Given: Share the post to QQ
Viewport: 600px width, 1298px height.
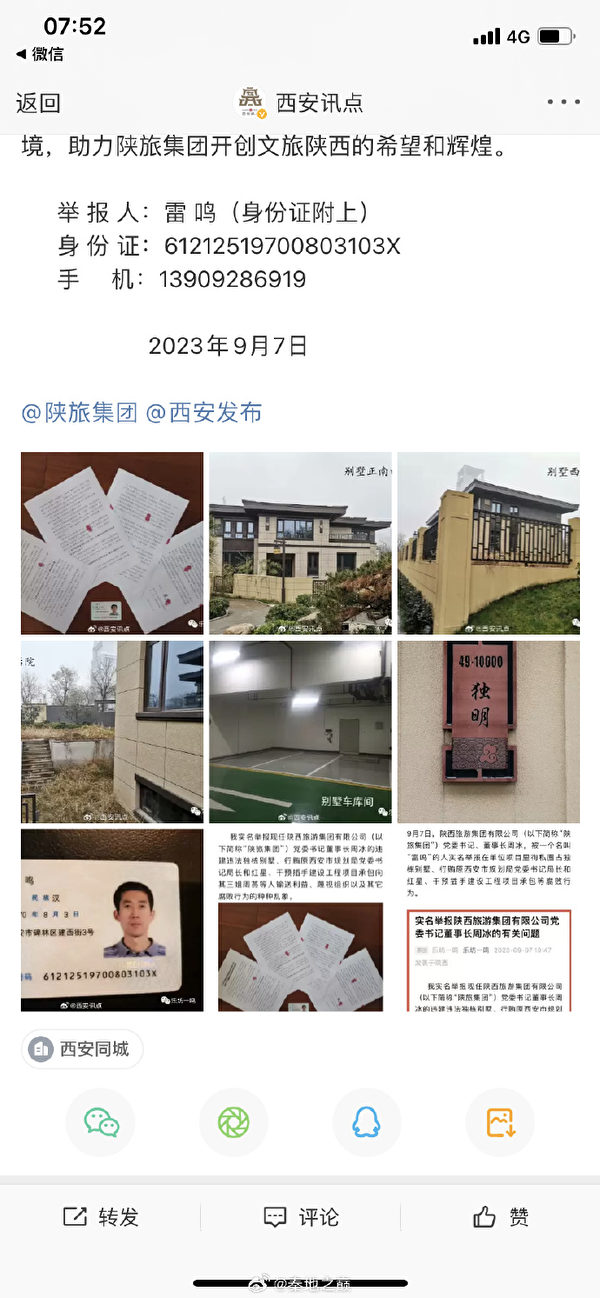Looking at the screenshot, I should [x=366, y=1122].
